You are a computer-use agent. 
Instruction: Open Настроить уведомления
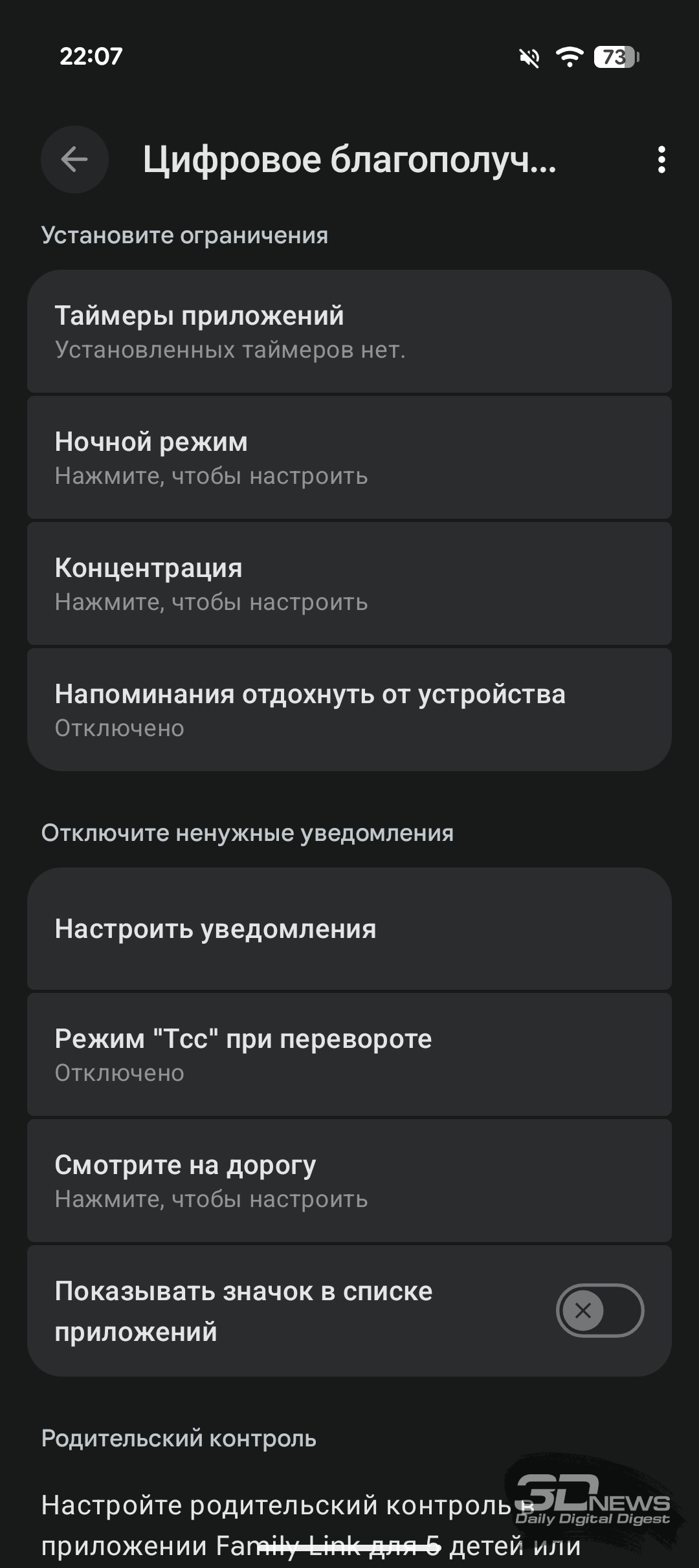tap(349, 928)
